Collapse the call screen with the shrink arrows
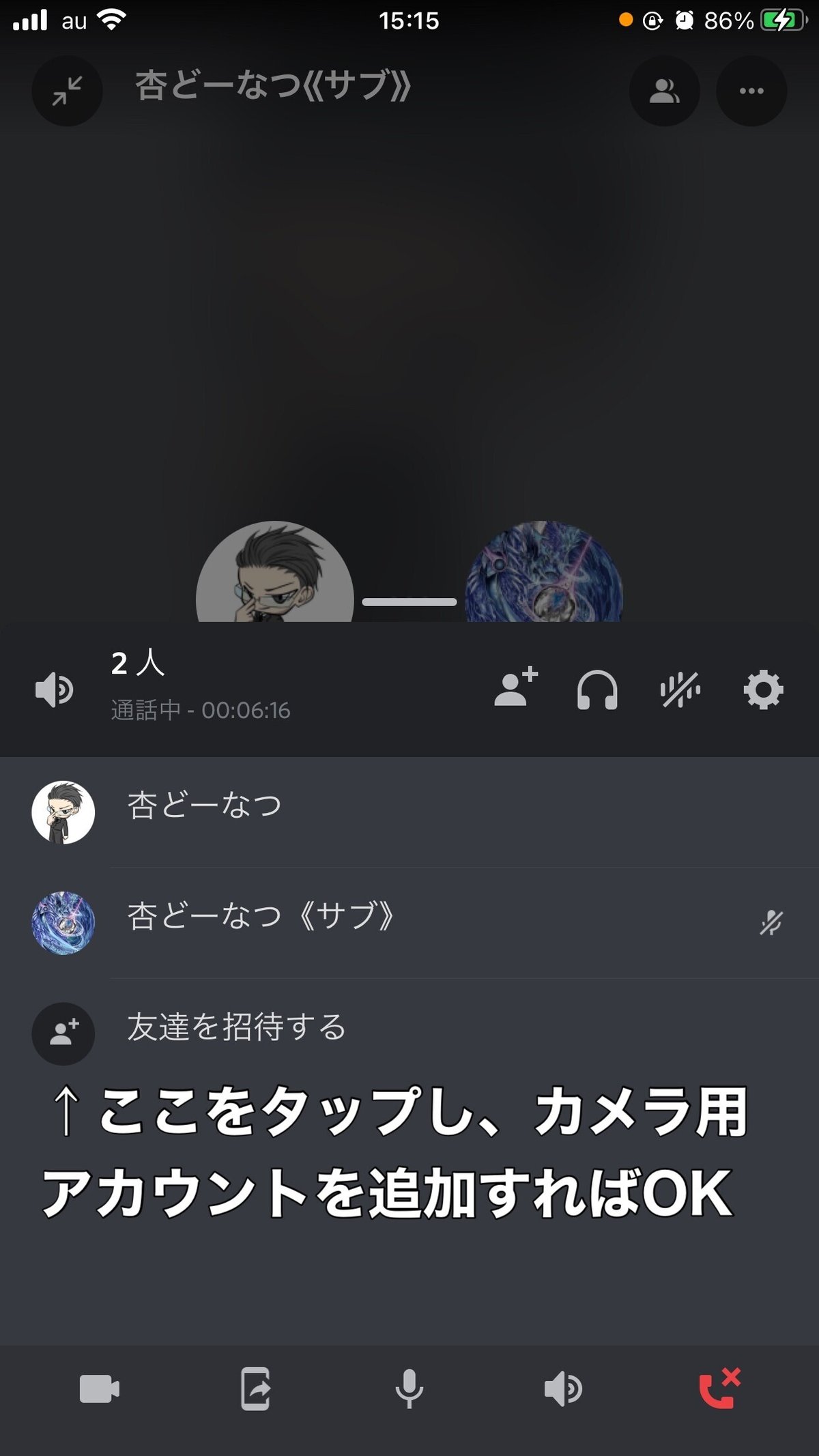 67,91
